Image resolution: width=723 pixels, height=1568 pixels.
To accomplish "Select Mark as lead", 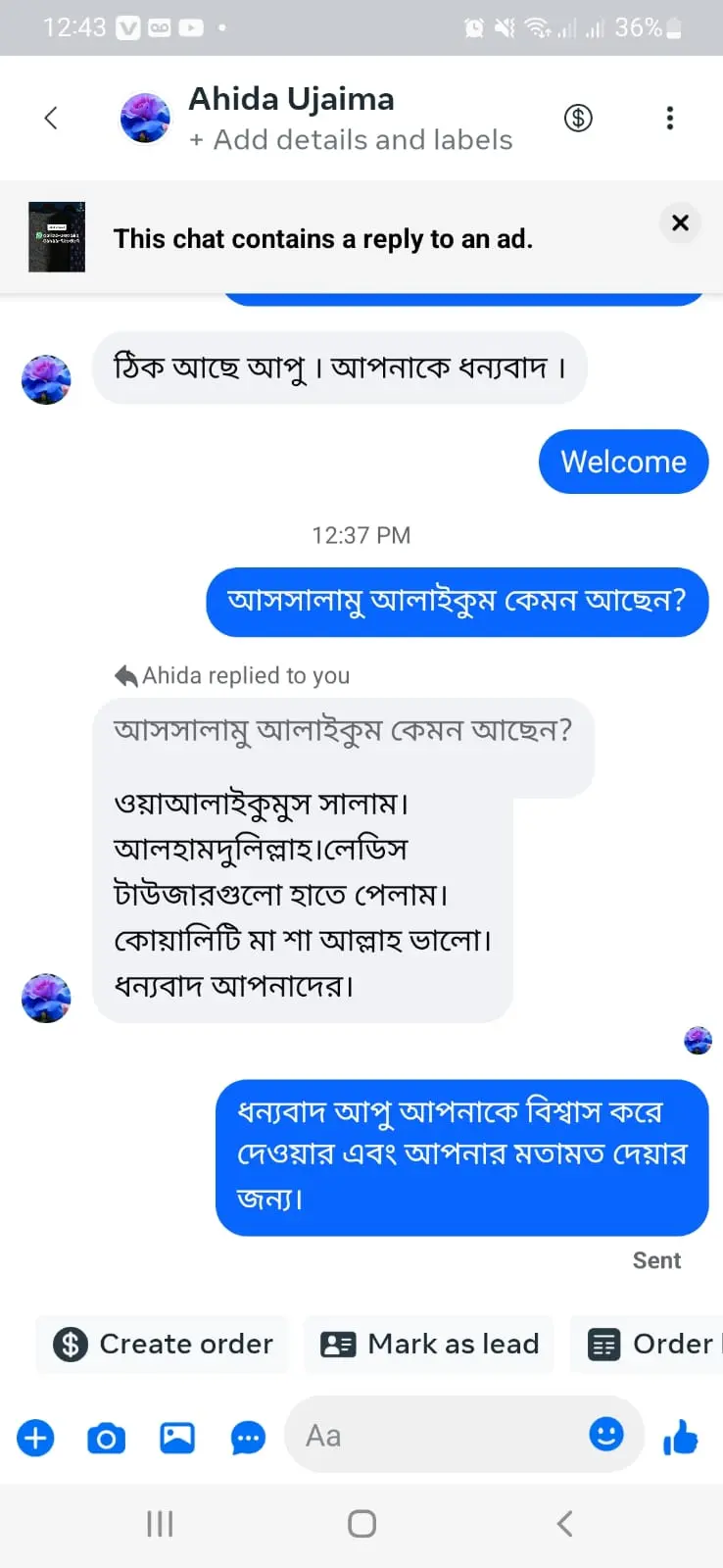I will coord(429,1344).
